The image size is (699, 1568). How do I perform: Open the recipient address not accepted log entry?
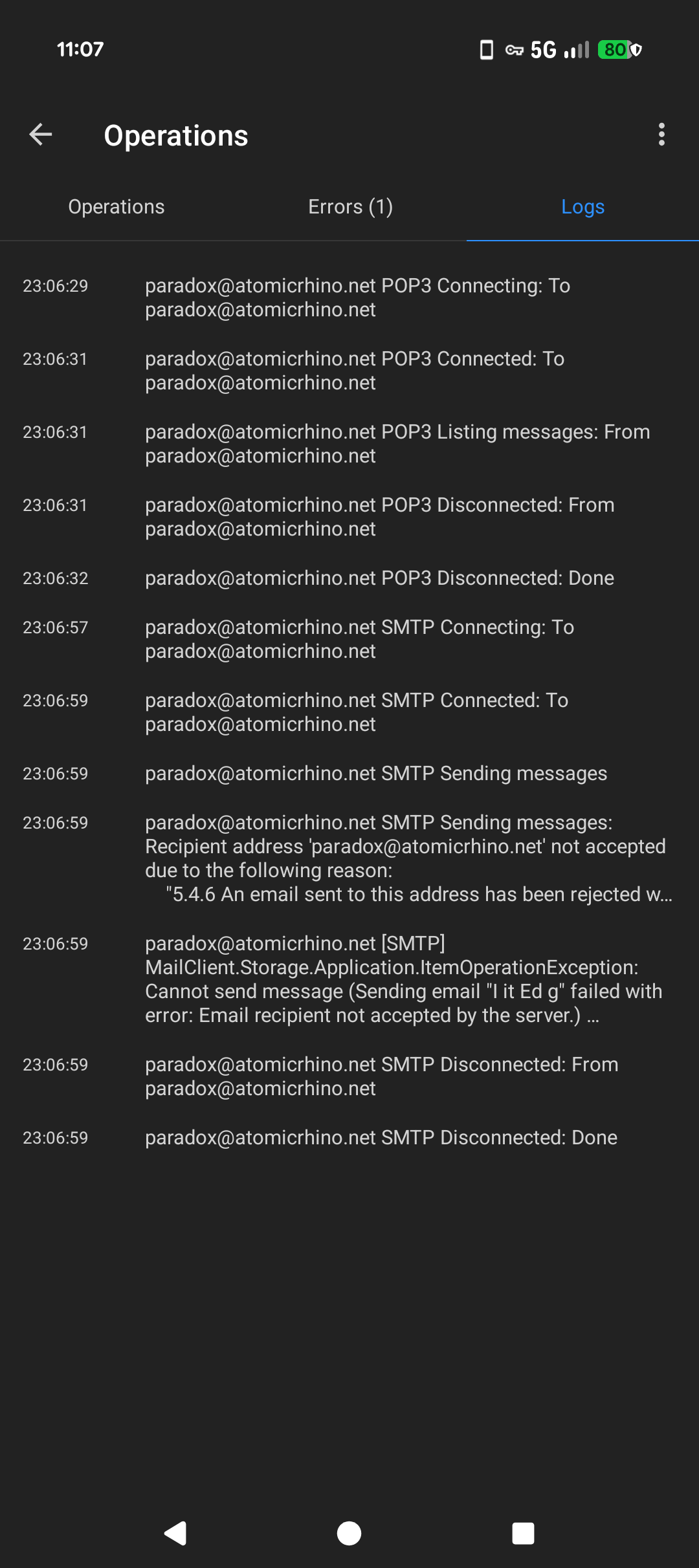408,858
